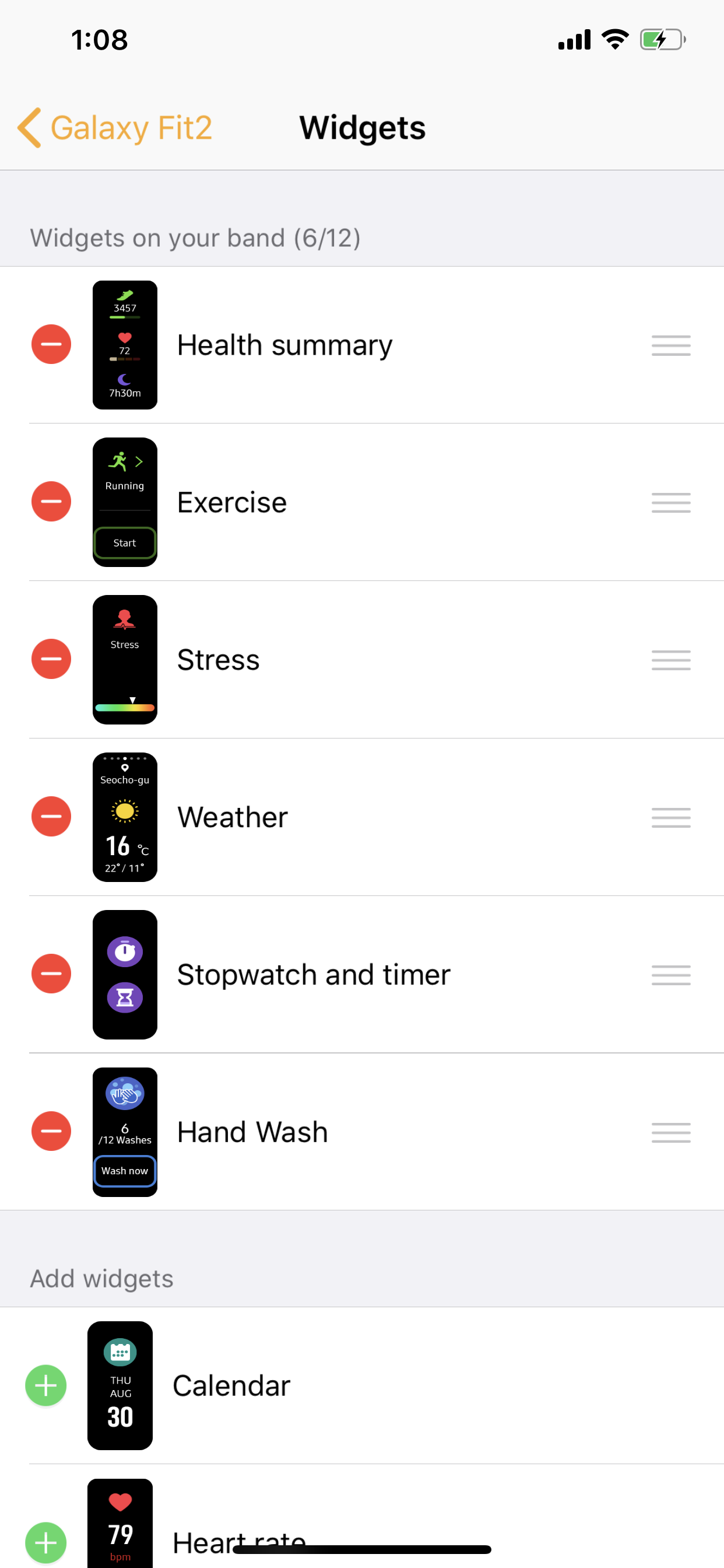724x1568 pixels.
Task: Tap the Widgets on your band section header
Action: point(196,238)
